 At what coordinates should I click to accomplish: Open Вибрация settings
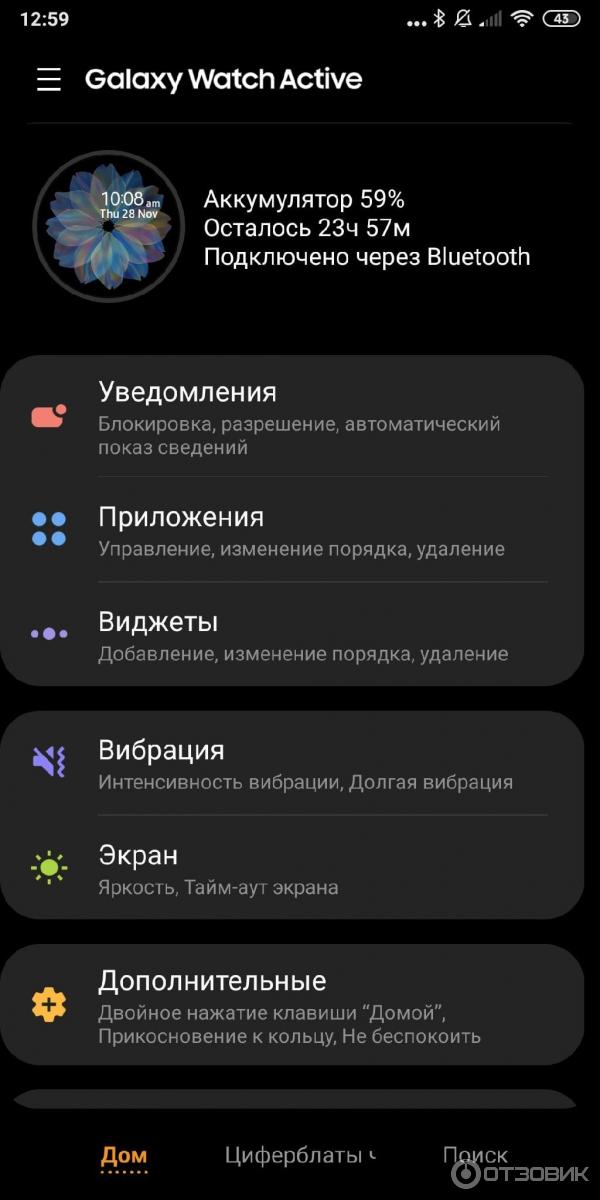(290, 764)
